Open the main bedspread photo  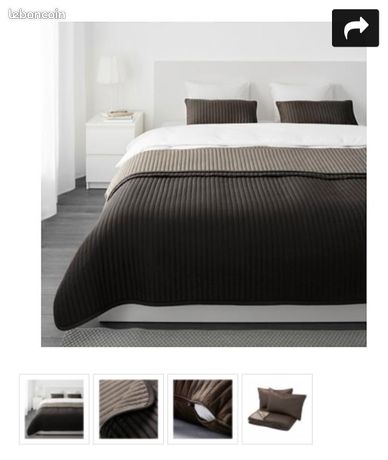[204, 184]
